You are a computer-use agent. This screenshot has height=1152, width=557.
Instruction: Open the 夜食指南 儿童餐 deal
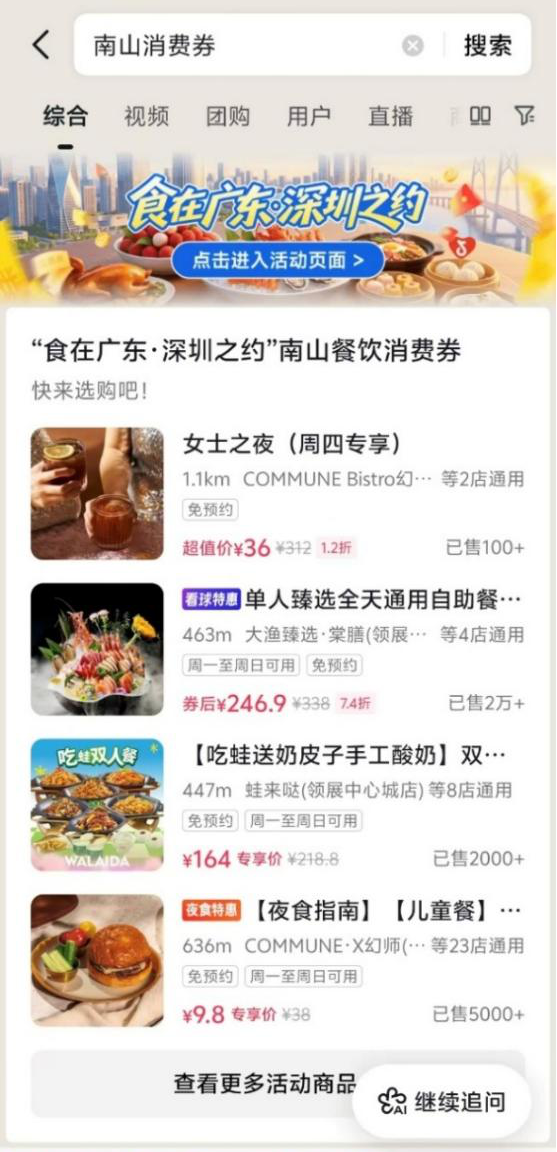(x=278, y=961)
